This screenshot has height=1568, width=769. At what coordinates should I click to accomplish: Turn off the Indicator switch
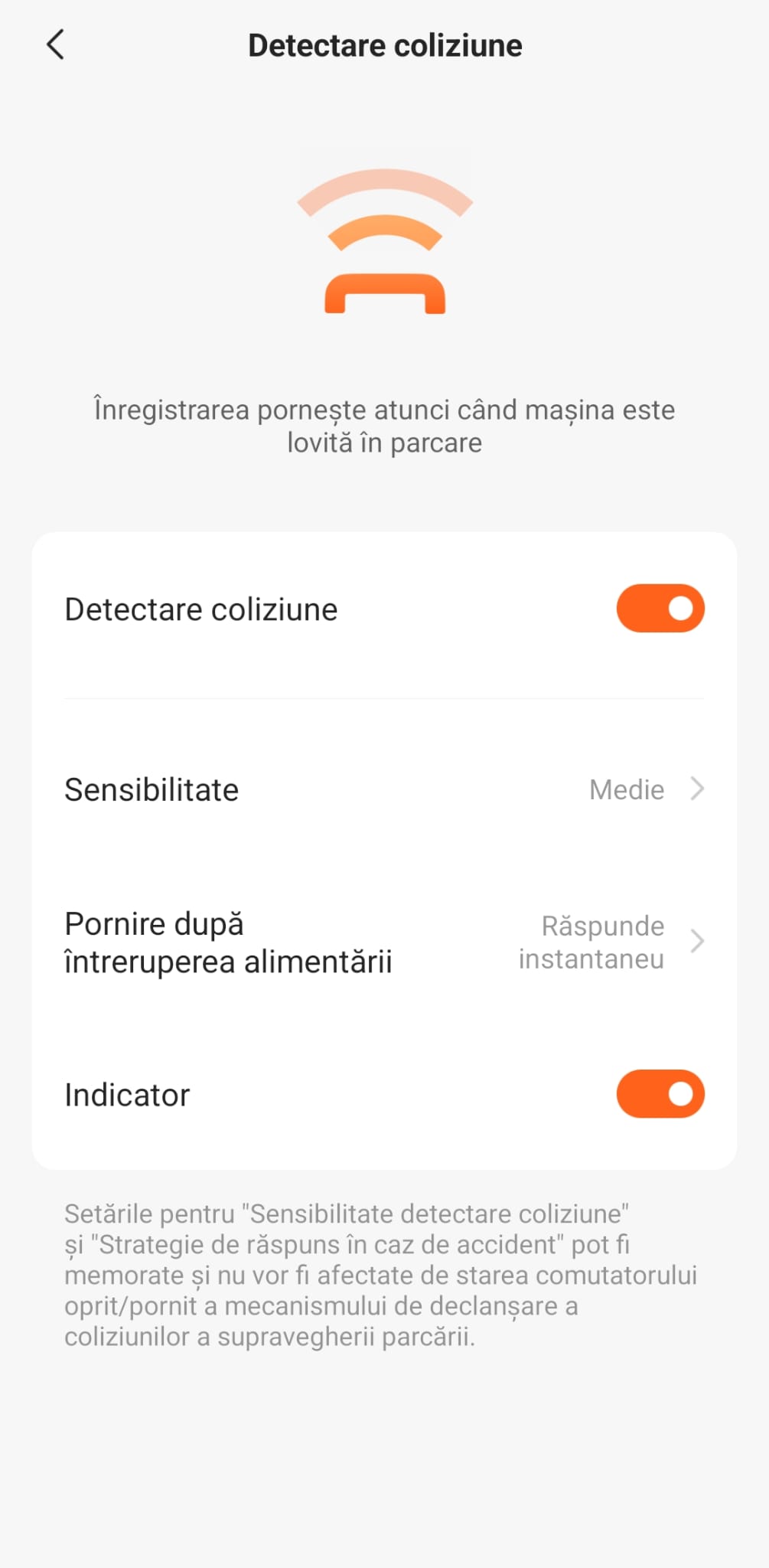click(660, 1094)
